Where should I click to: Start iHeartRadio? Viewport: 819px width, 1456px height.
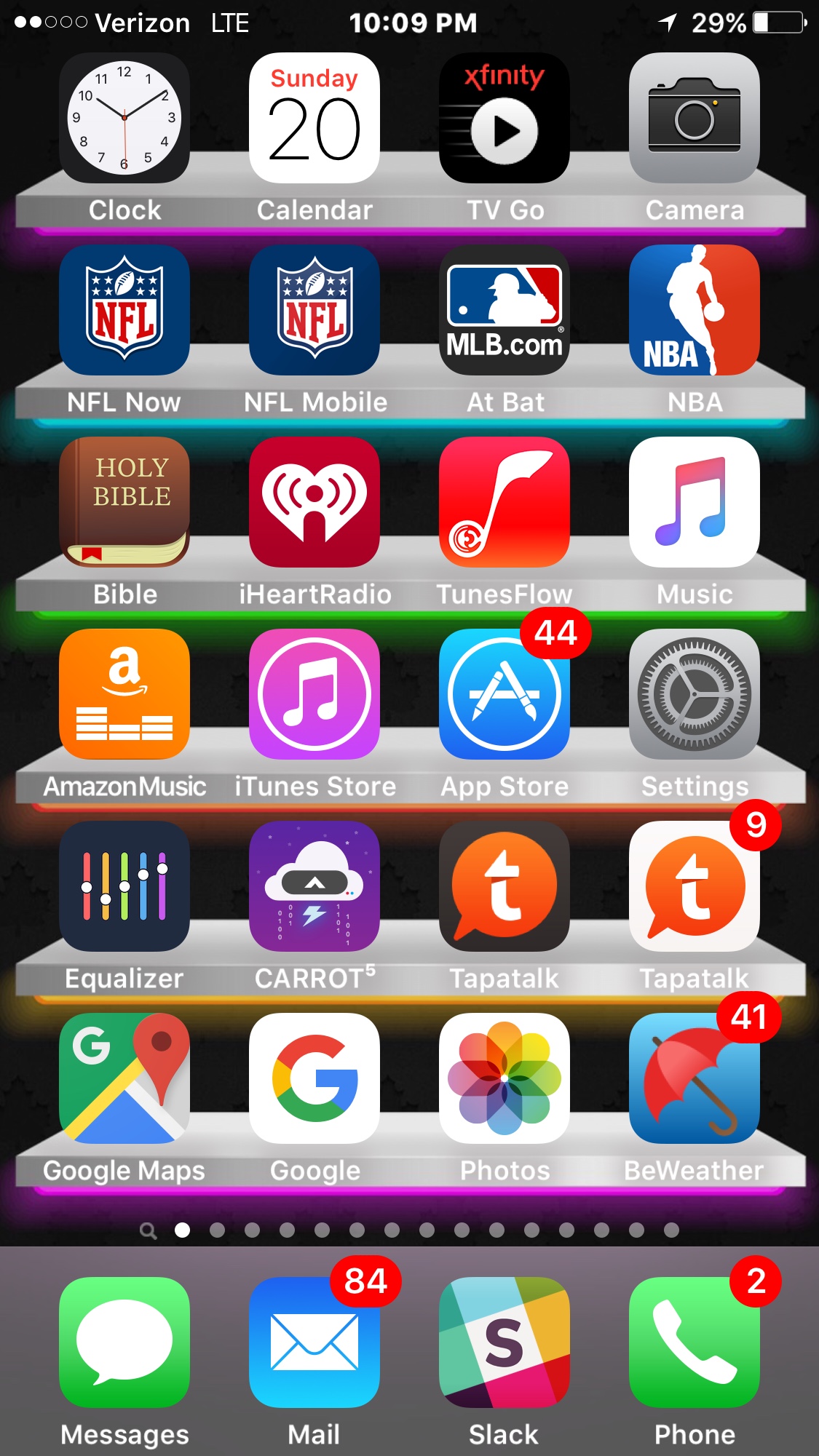(x=314, y=502)
